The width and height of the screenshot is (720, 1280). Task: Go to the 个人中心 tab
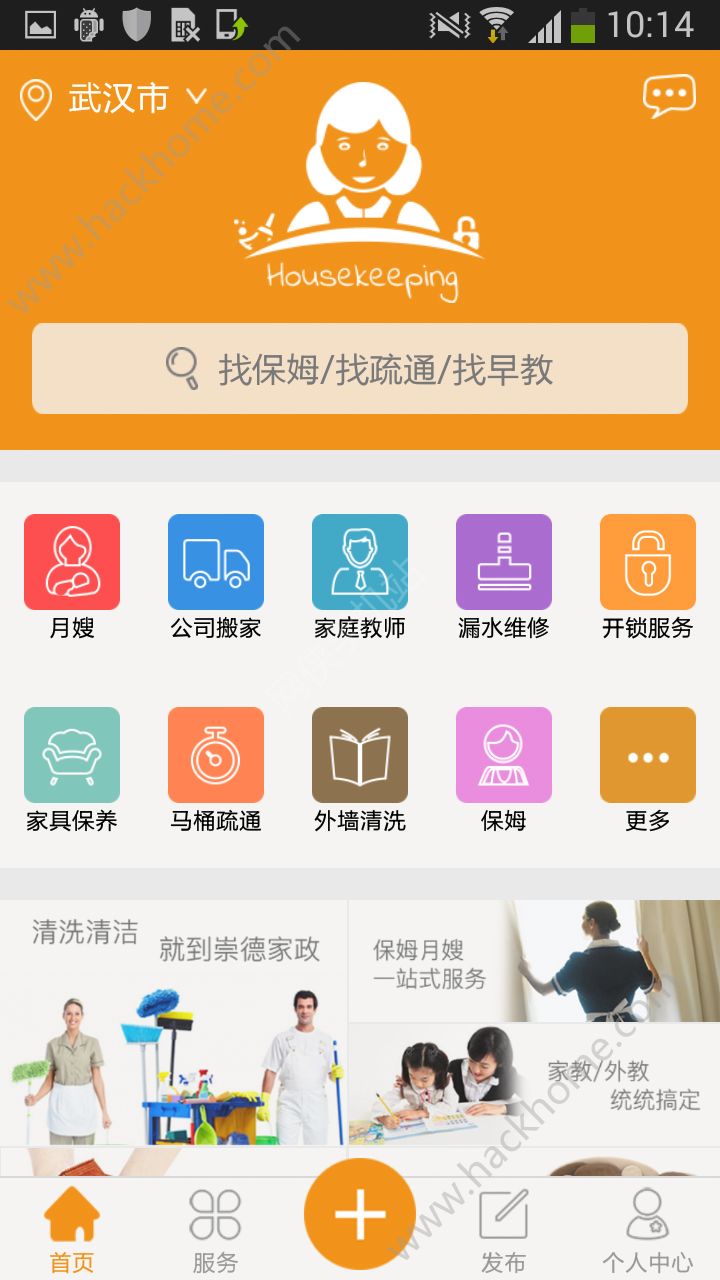647,1230
